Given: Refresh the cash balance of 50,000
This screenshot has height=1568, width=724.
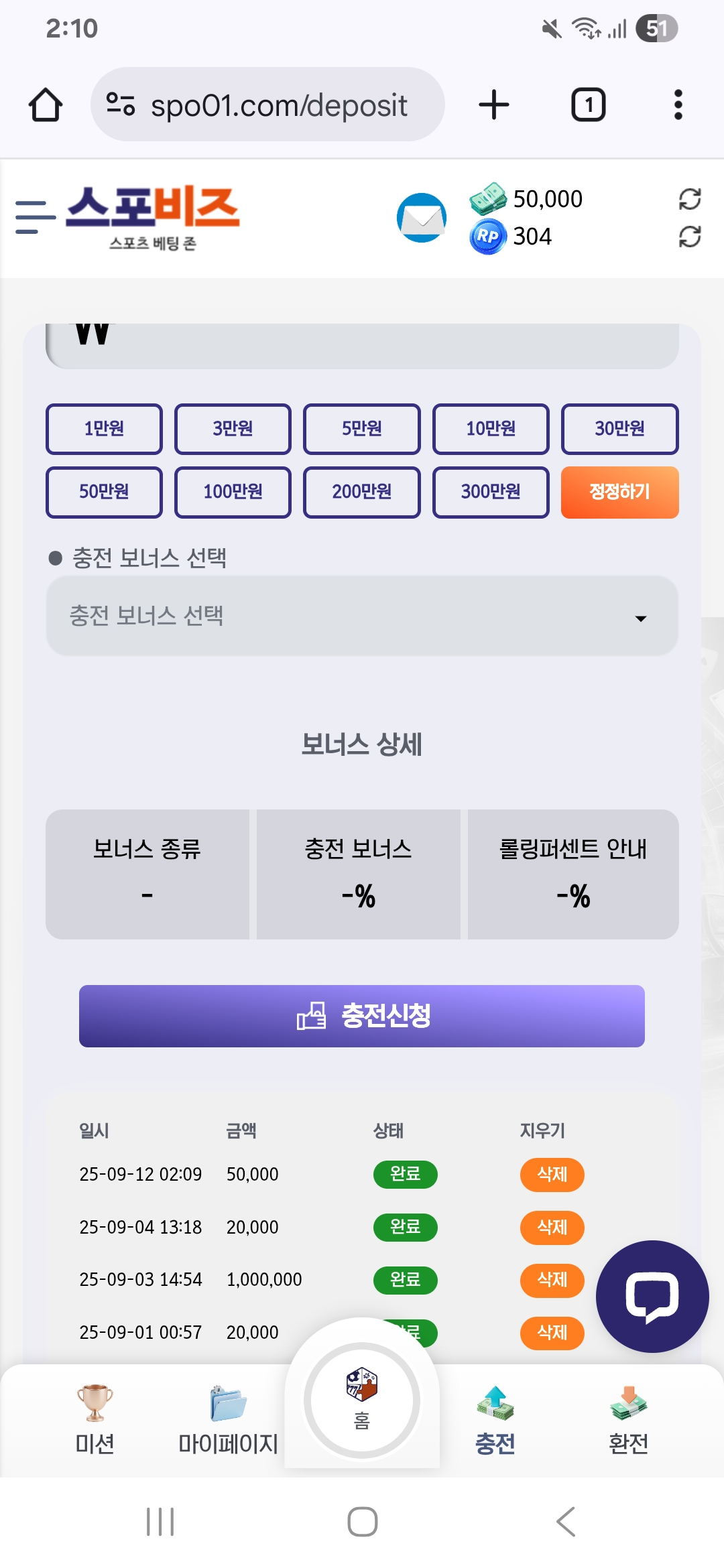Looking at the screenshot, I should coord(690,199).
